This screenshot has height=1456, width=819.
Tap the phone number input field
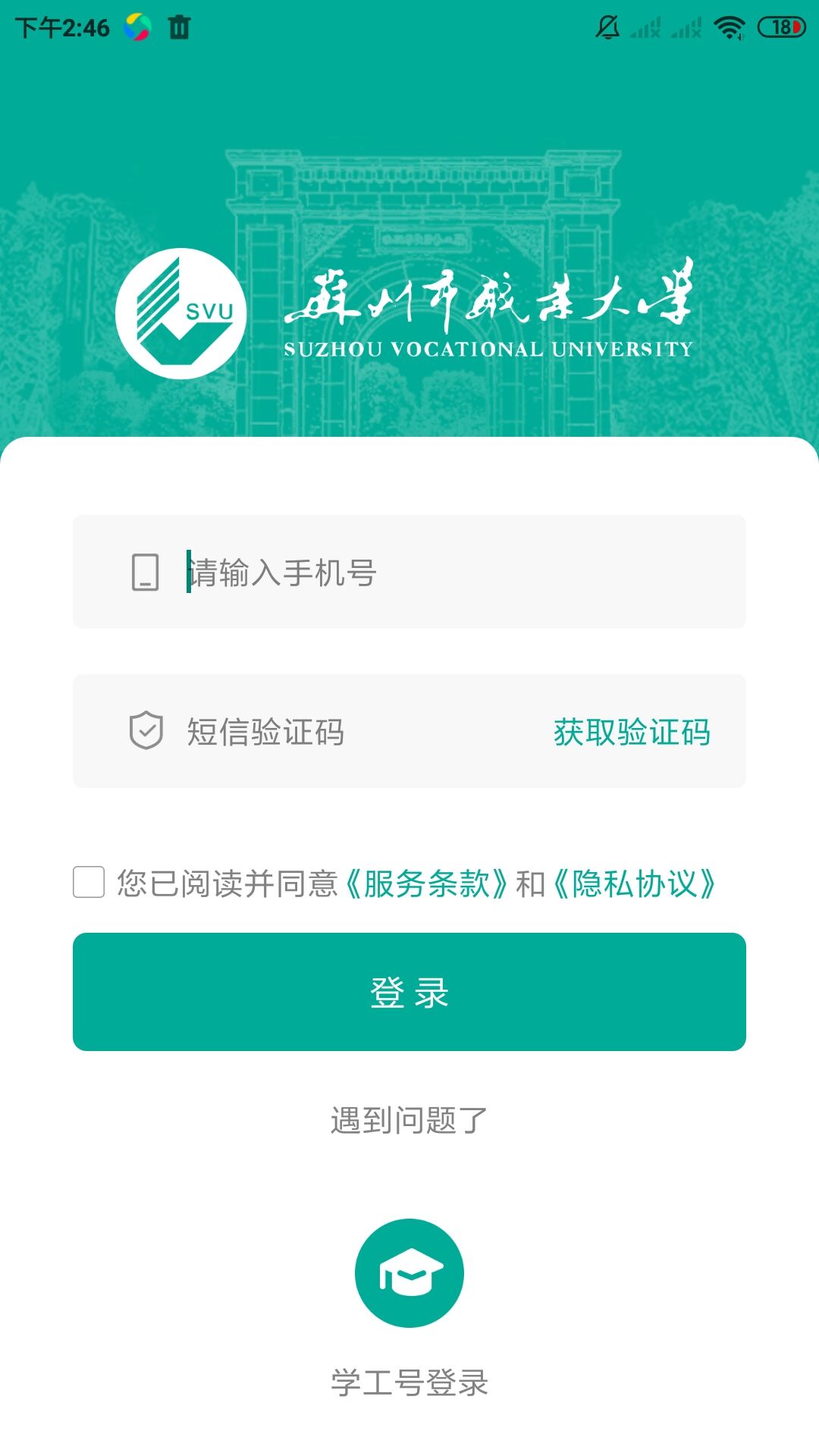455,573
